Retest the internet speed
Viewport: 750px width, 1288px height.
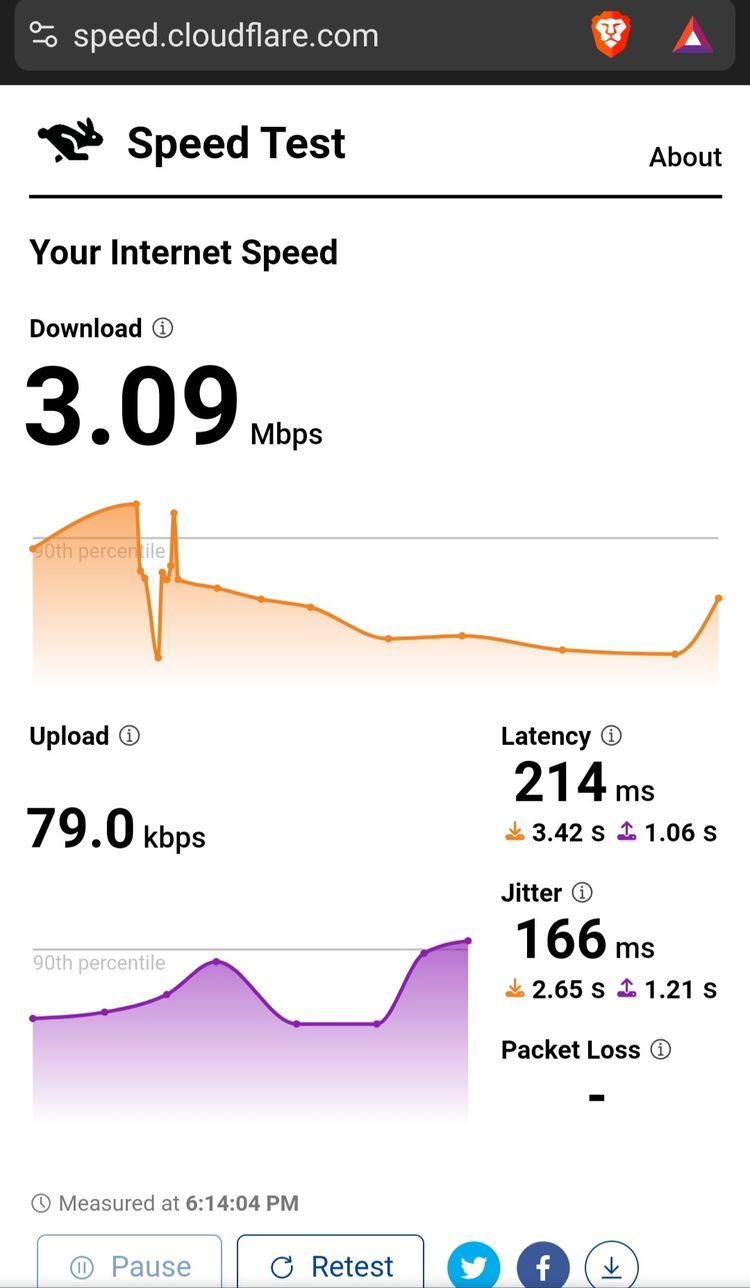pos(331,1262)
